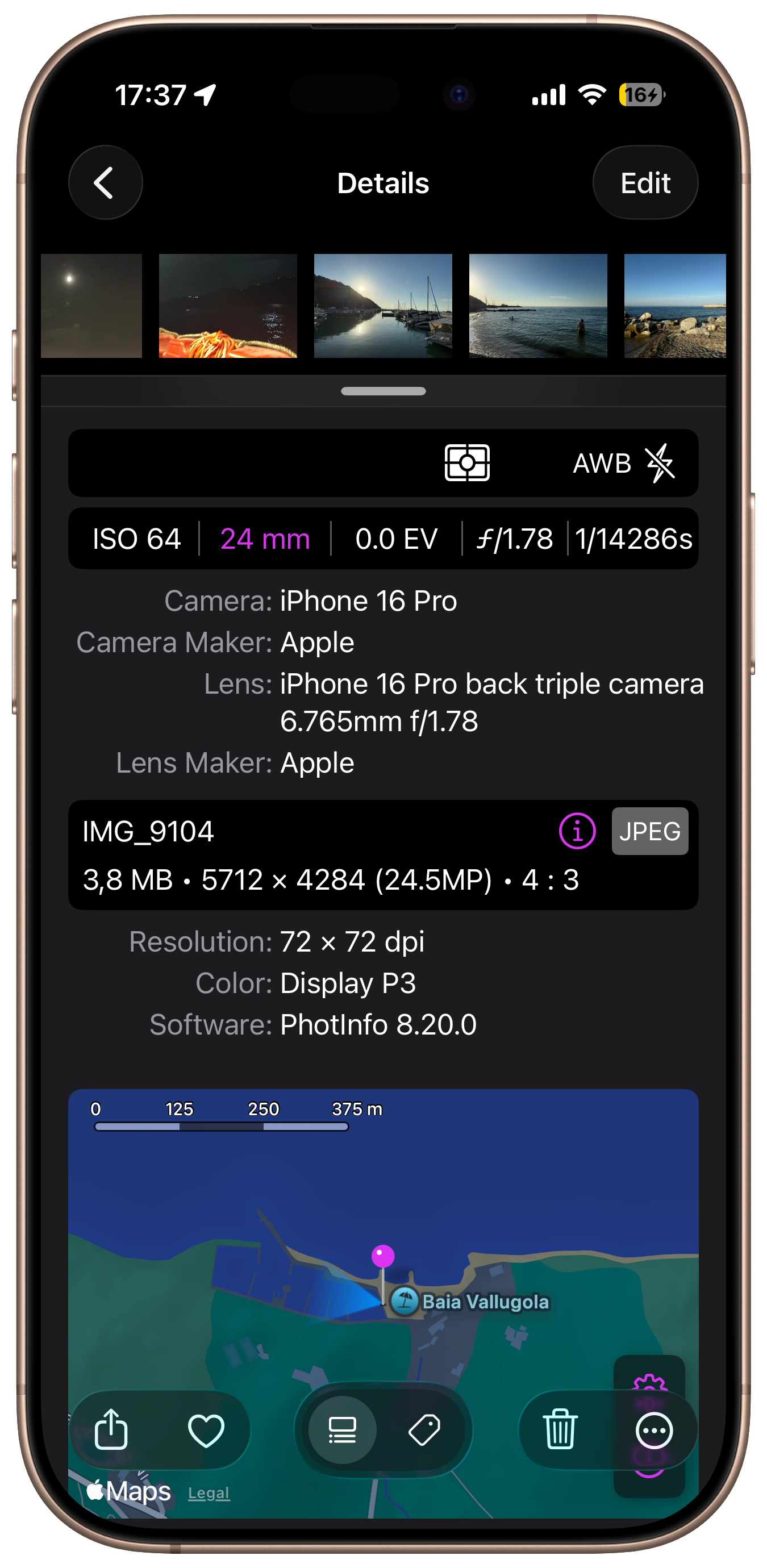
Task: Select the night moon photo thumbnail
Action: (91, 306)
